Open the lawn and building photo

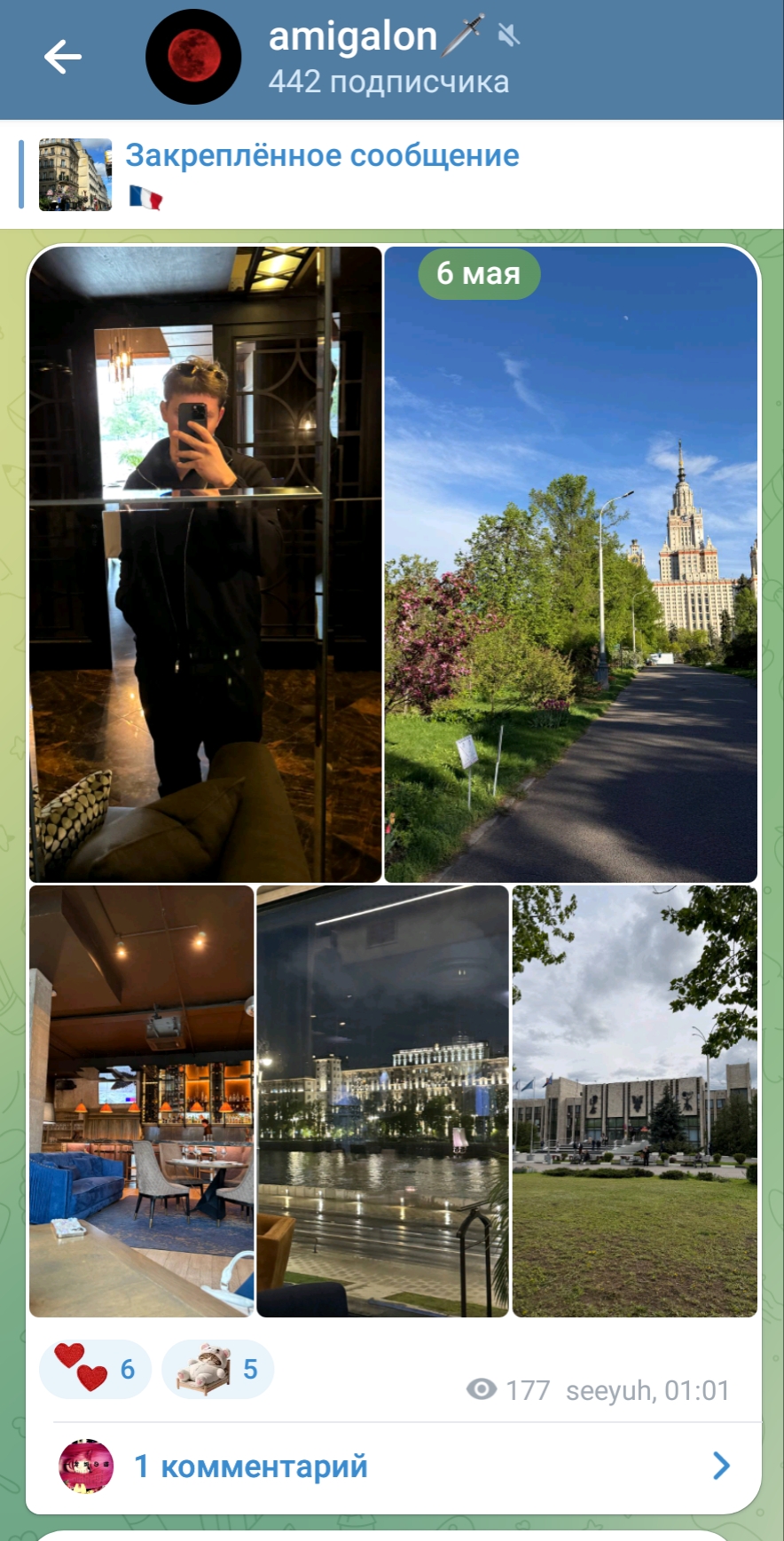tap(635, 1101)
